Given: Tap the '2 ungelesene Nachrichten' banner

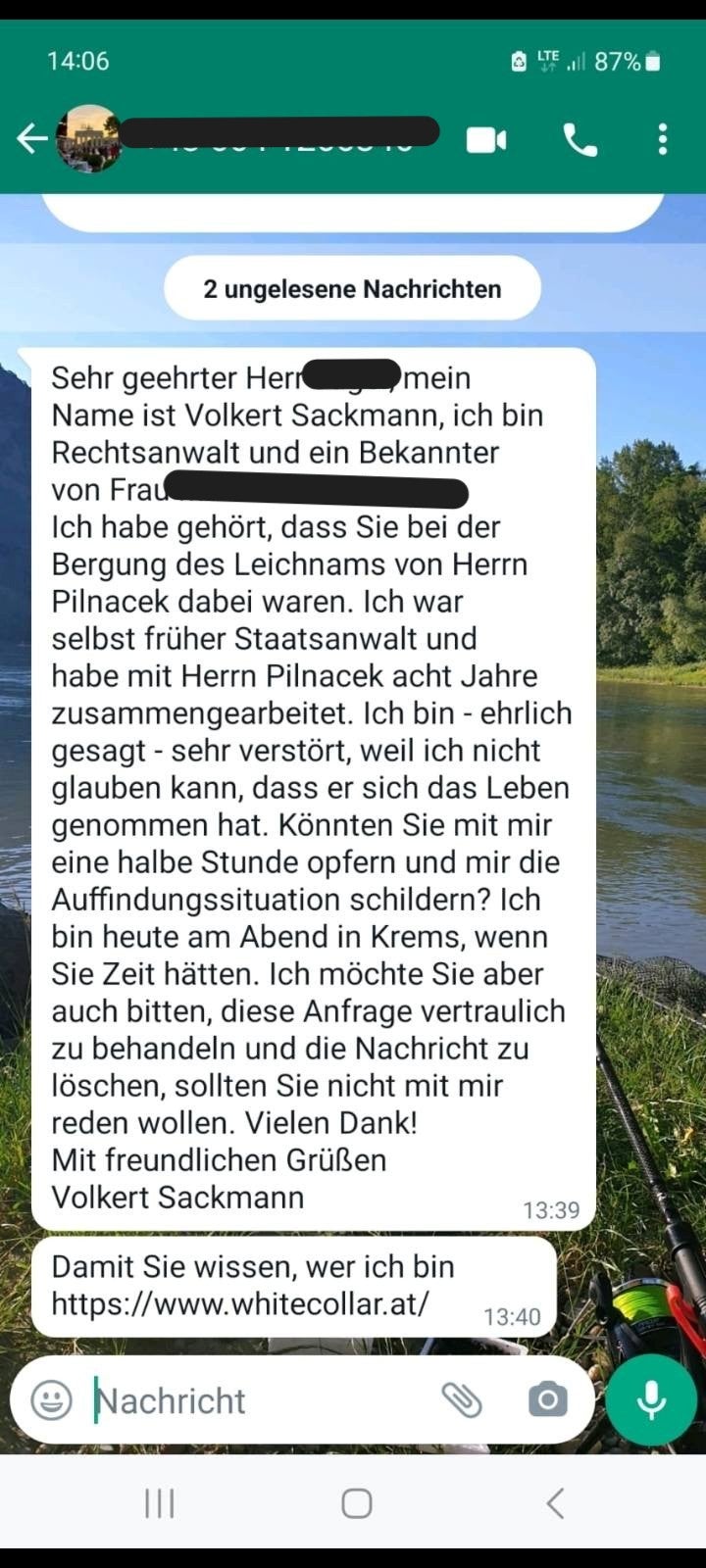Looking at the screenshot, I should pos(352,287).
